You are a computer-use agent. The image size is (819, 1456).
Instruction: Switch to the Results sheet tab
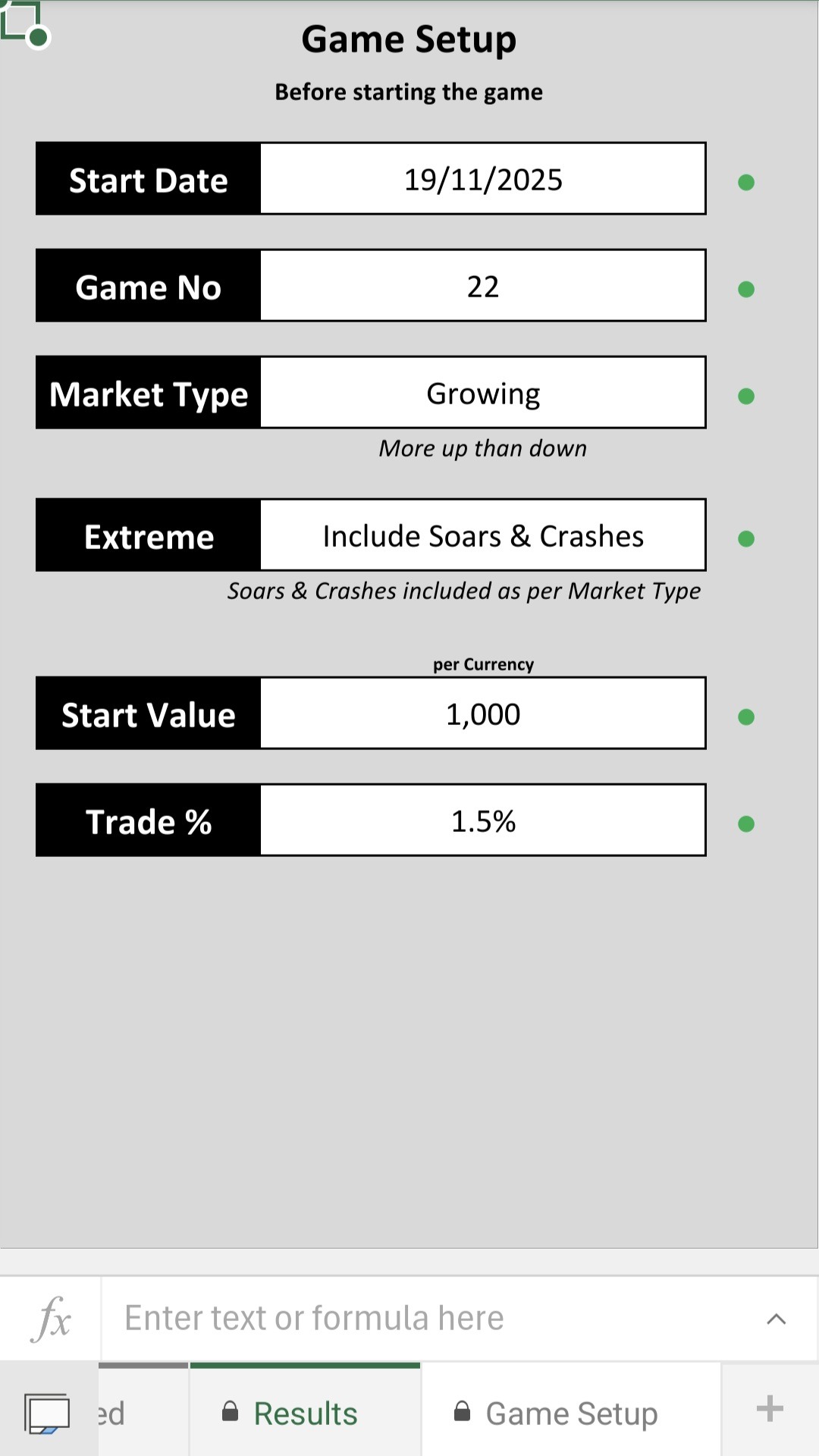305,1414
